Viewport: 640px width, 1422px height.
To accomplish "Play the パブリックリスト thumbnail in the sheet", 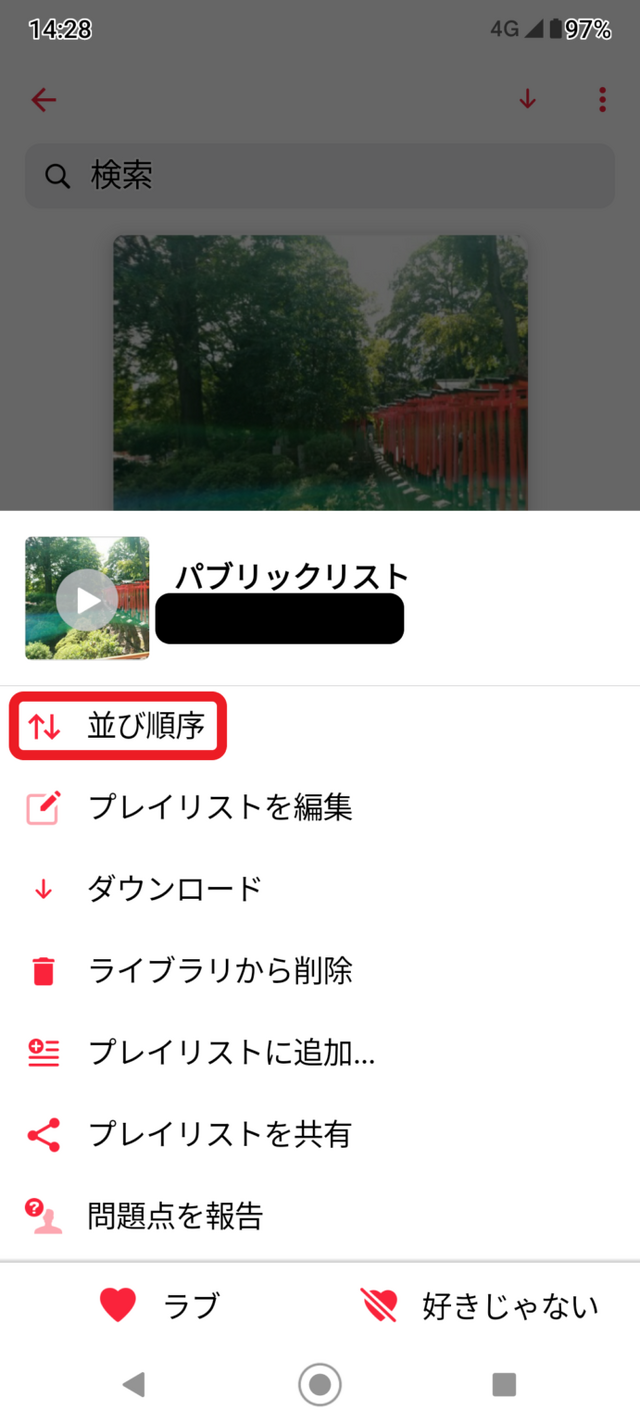I will 87,599.
